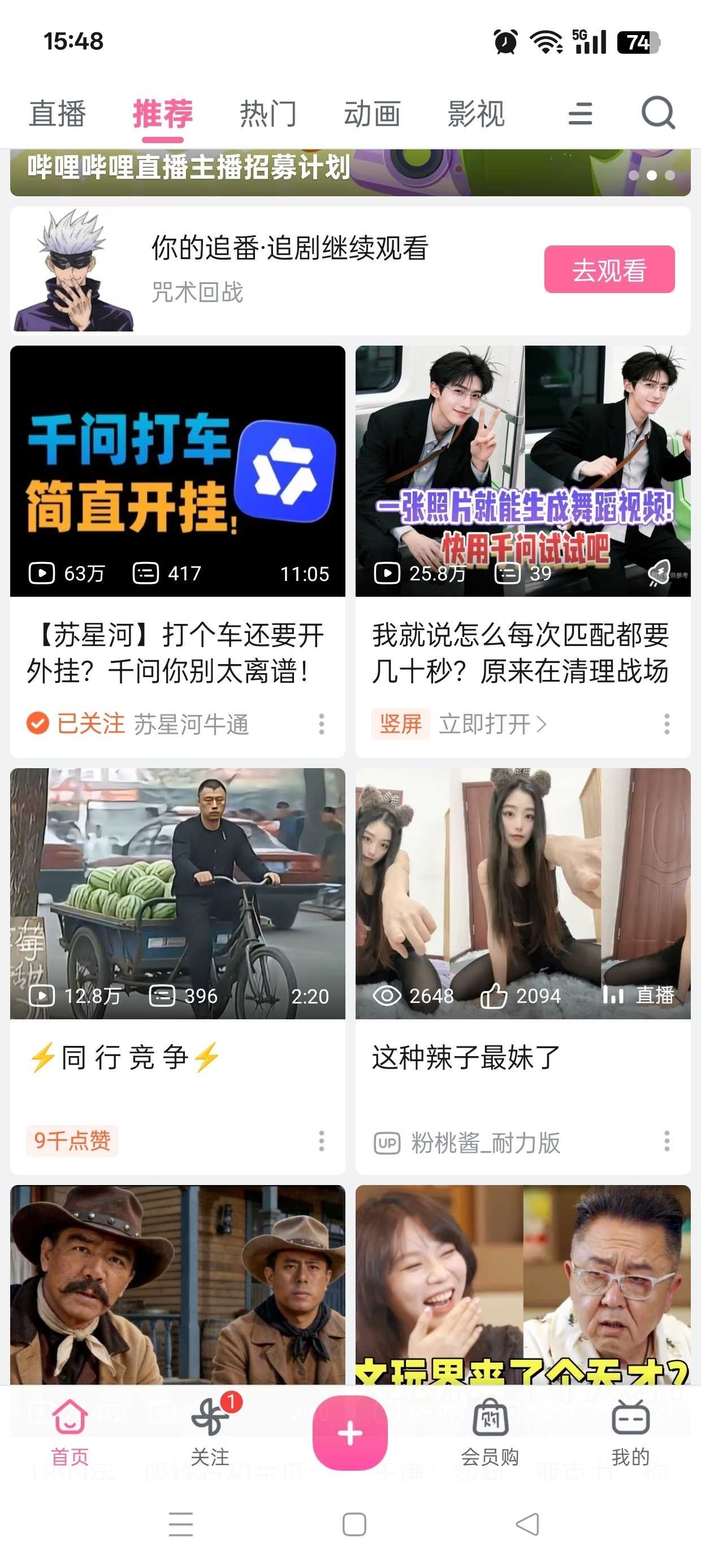Open the channel list menu icon
The height and width of the screenshot is (1568, 701).
[x=580, y=114]
